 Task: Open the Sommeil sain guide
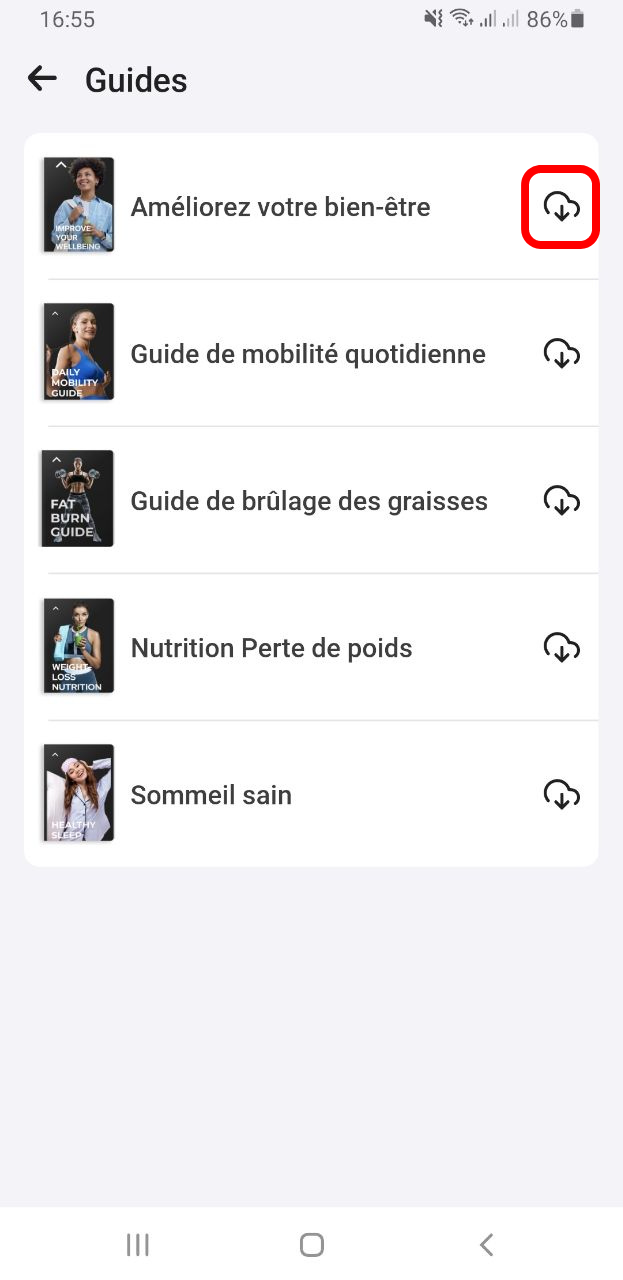[x=211, y=795]
